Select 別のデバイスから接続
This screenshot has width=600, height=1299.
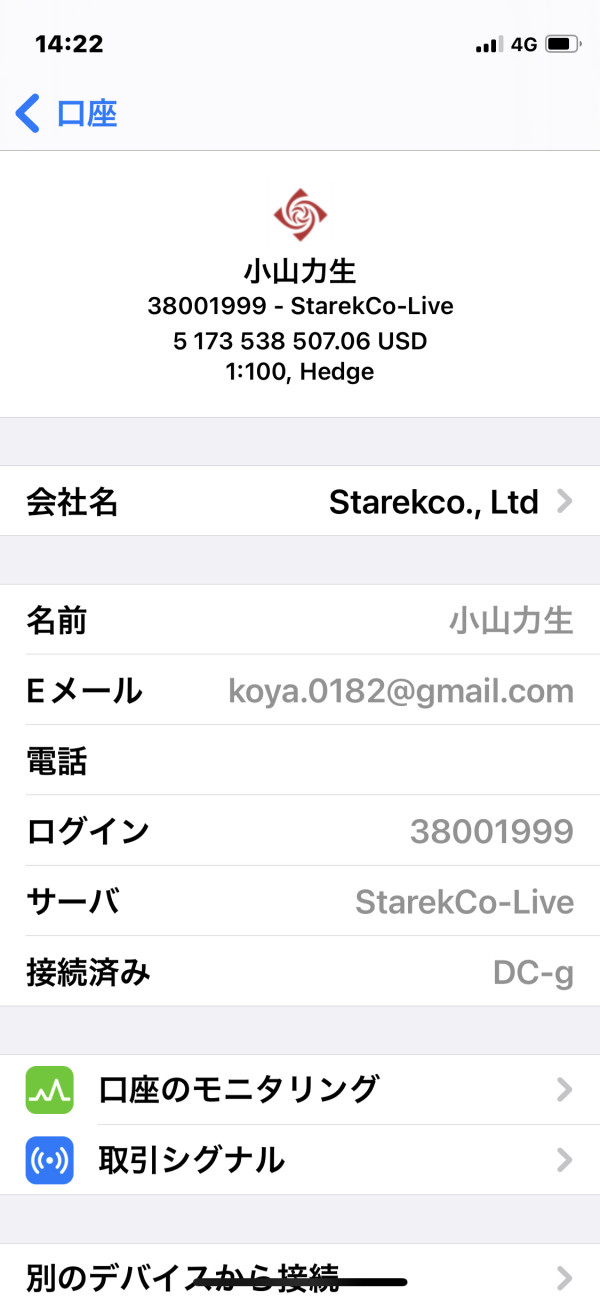pyautogui.click(x=300, y=1271)
